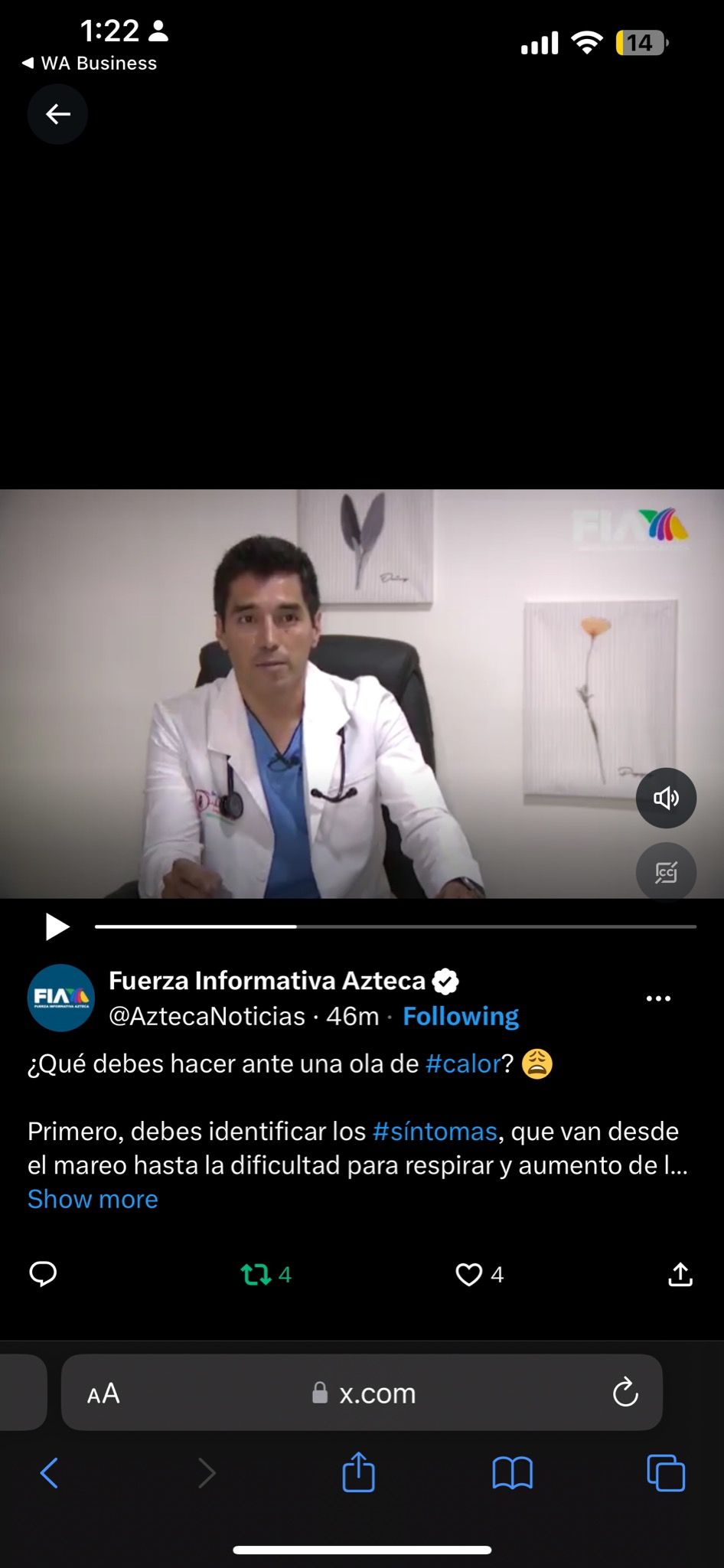The image size is (724, 1568).
Task: Reply to the post
Action: [x=43, y=1274]
